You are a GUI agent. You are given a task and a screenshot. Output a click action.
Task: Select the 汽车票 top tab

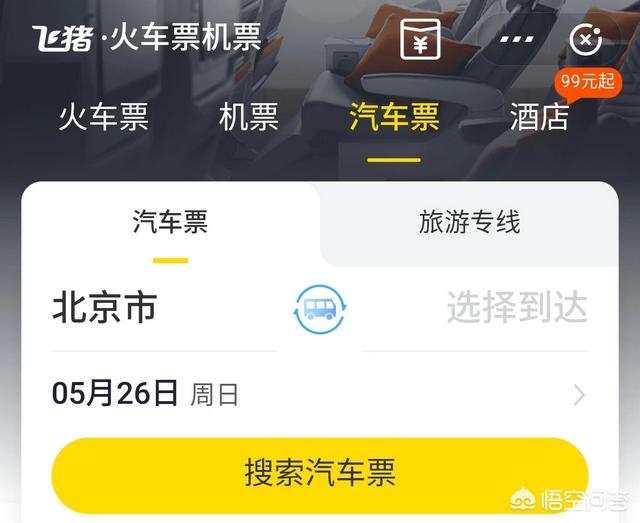point(394,117)
